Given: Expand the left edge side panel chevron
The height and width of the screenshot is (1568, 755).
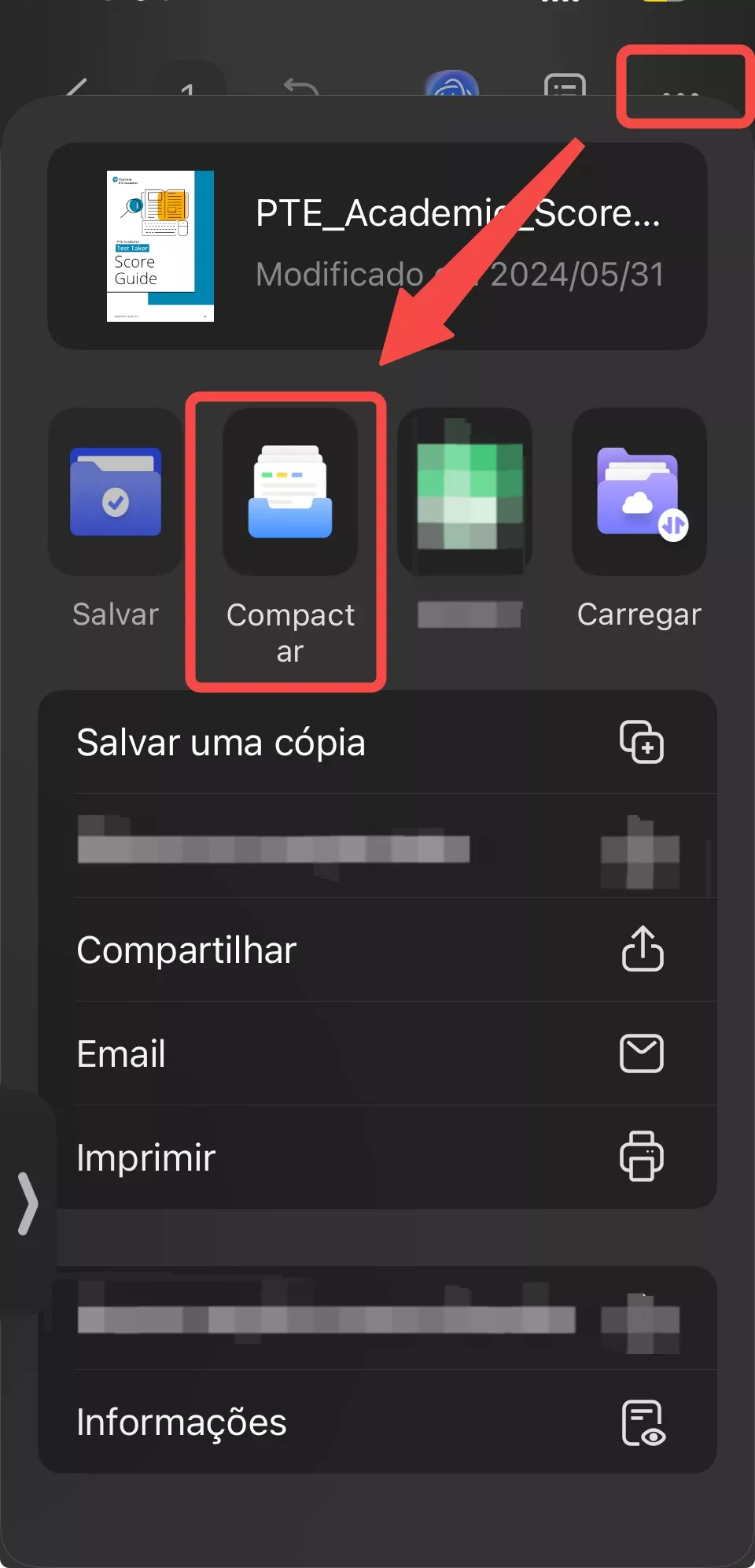Looking at the screenshot, I should click(x=28, y=1202).
